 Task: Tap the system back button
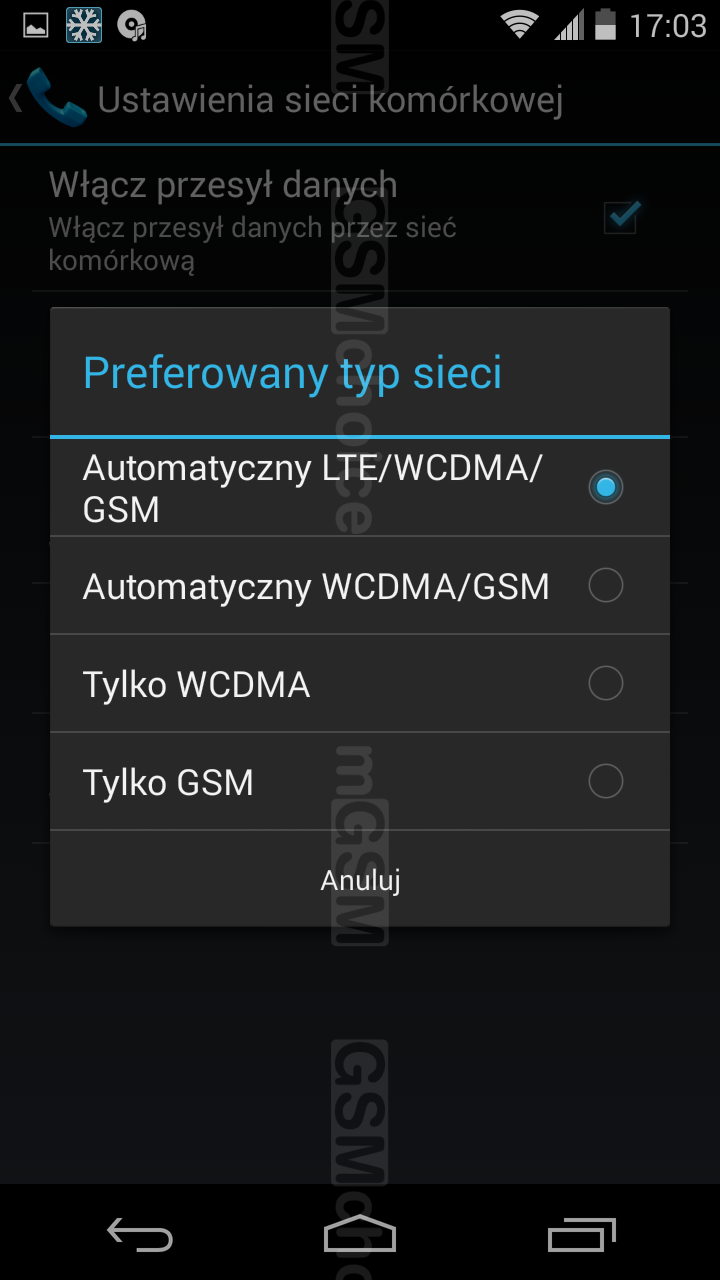click(x=140, y=1235)
